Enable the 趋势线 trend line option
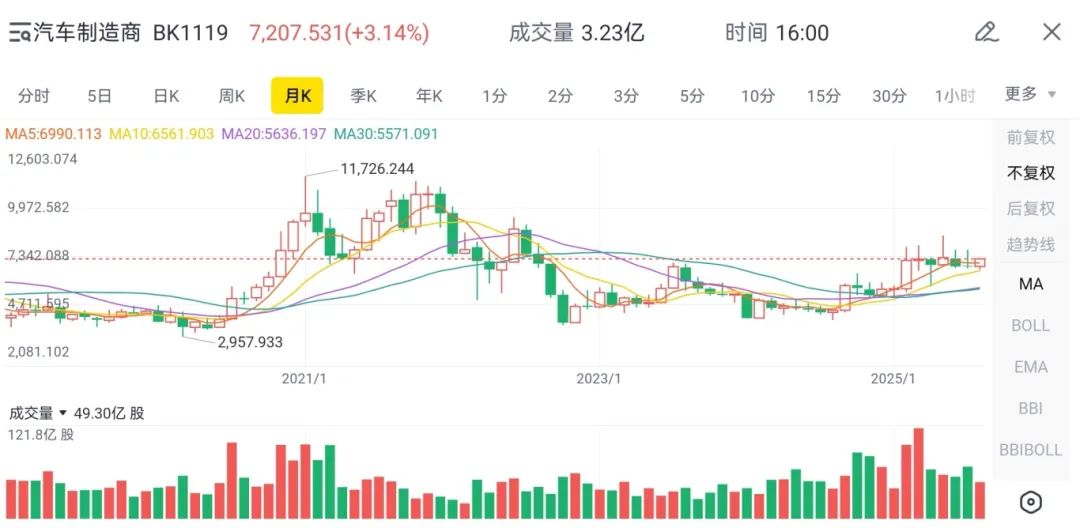1080x528 pixels. (1030, 244)
